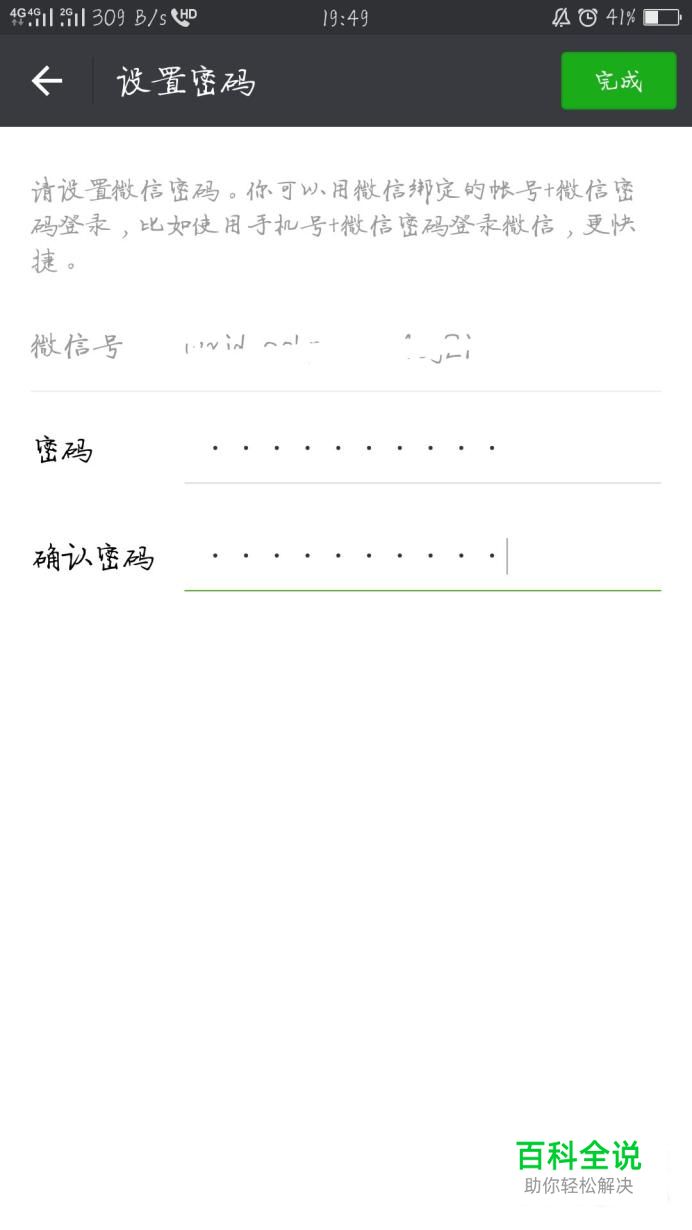Focus the 密码 password field
The width and height of the screenshot is (692, 1230).
coord(422,449)
